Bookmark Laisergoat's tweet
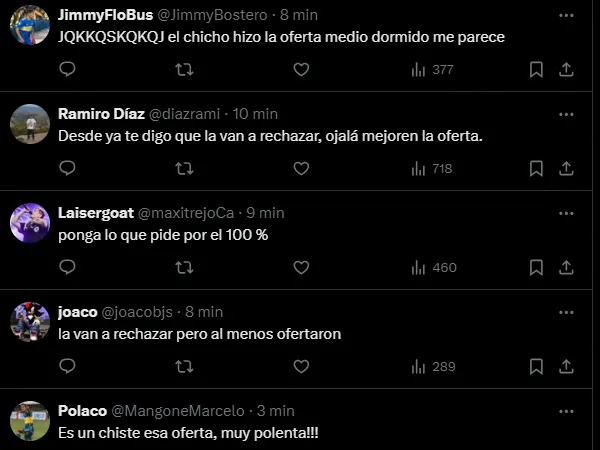The height and width of the screenshot is (450, 600). pos(536,267)
